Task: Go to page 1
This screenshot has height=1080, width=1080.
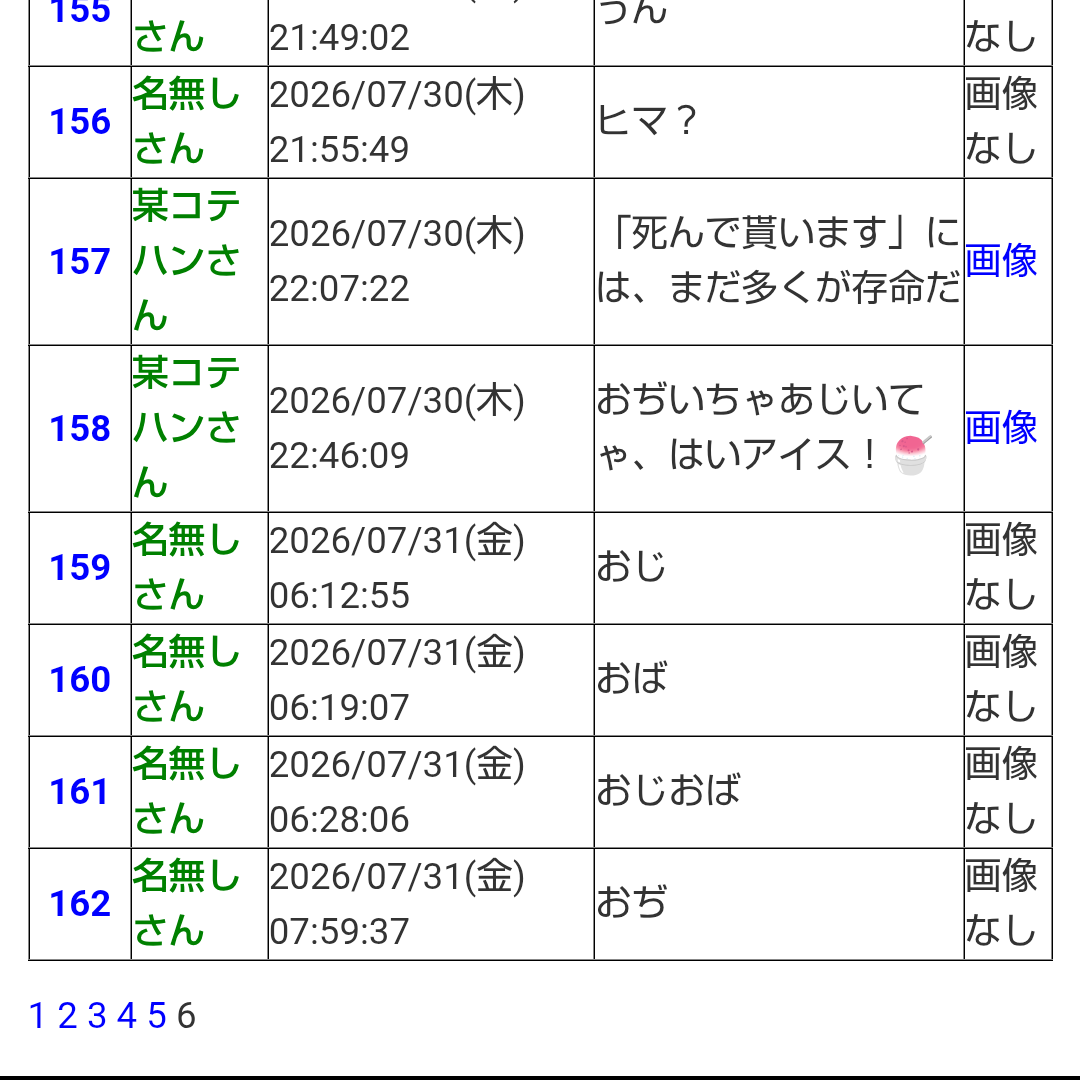Action: tap(37, 1016)
